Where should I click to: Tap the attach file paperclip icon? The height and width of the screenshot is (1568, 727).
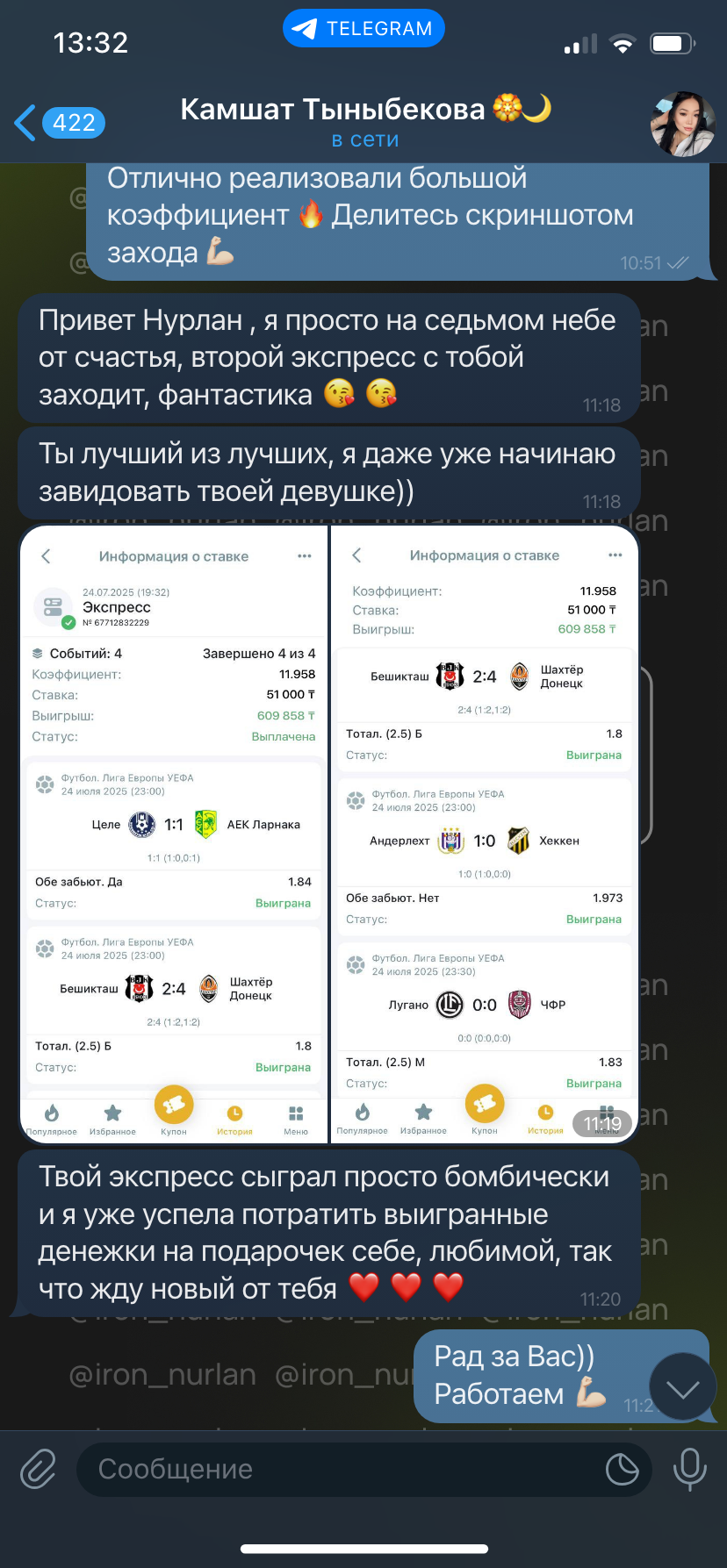38,1469
